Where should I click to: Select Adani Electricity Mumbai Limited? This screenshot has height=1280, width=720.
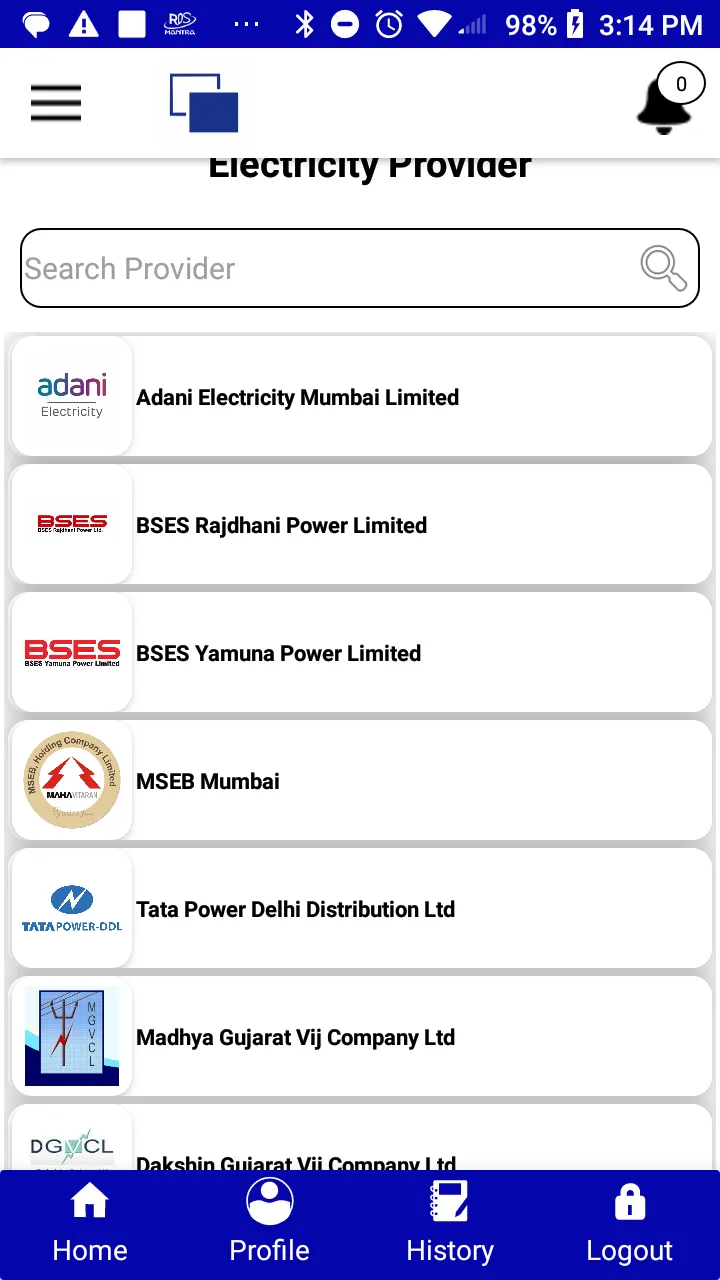[x=360, y=397]
